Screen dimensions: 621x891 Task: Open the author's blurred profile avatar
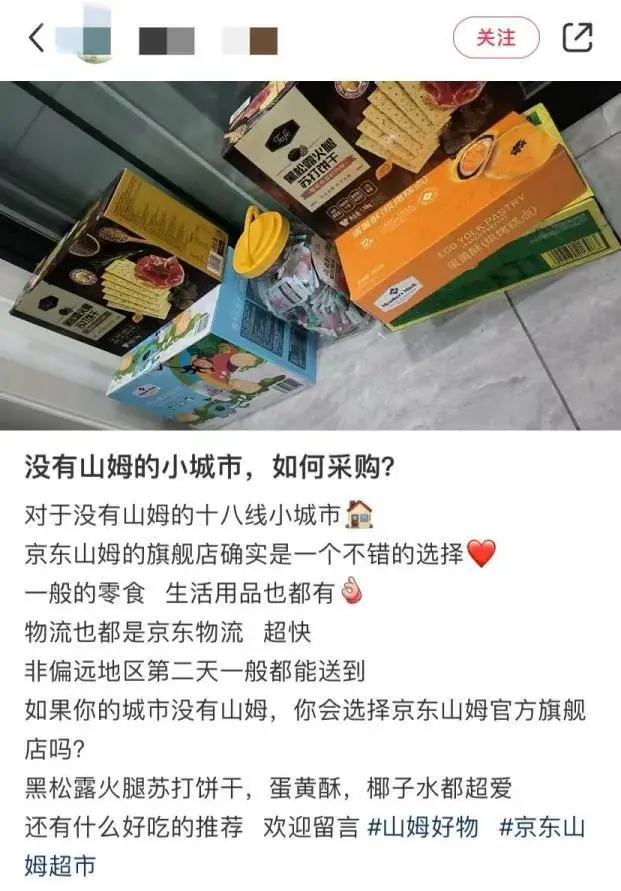[x=84, y=39]
